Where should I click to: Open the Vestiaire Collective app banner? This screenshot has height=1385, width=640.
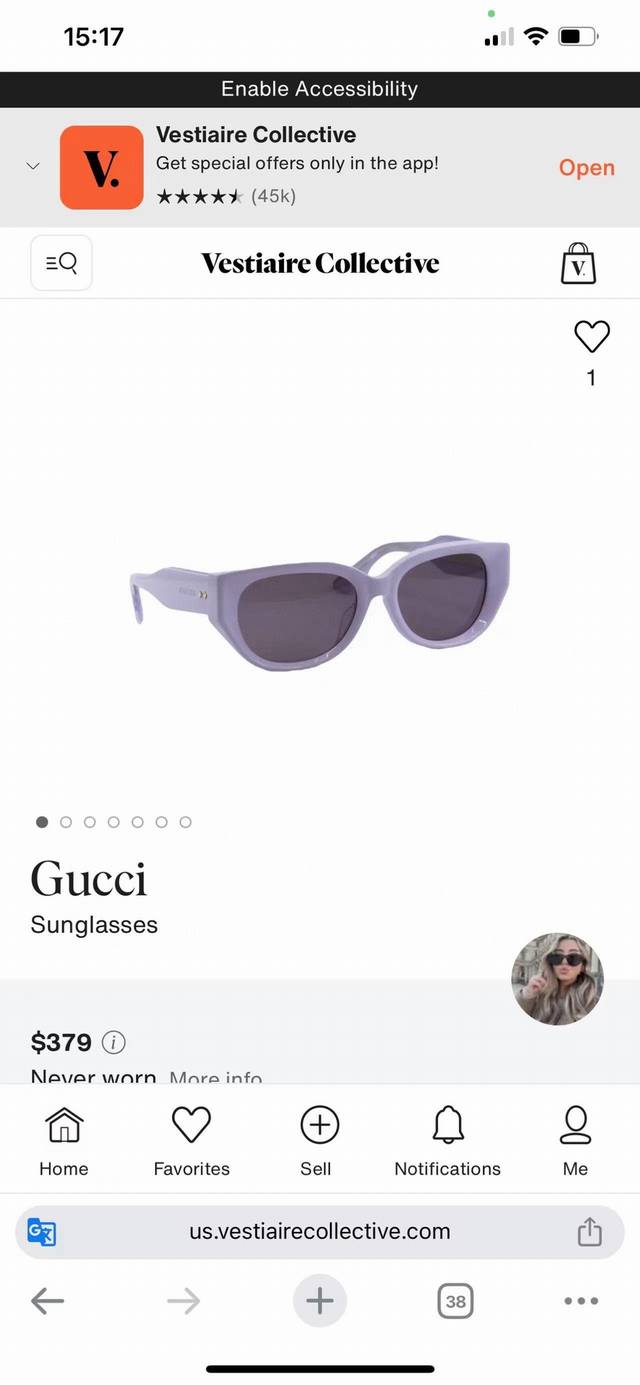point(586,167)
